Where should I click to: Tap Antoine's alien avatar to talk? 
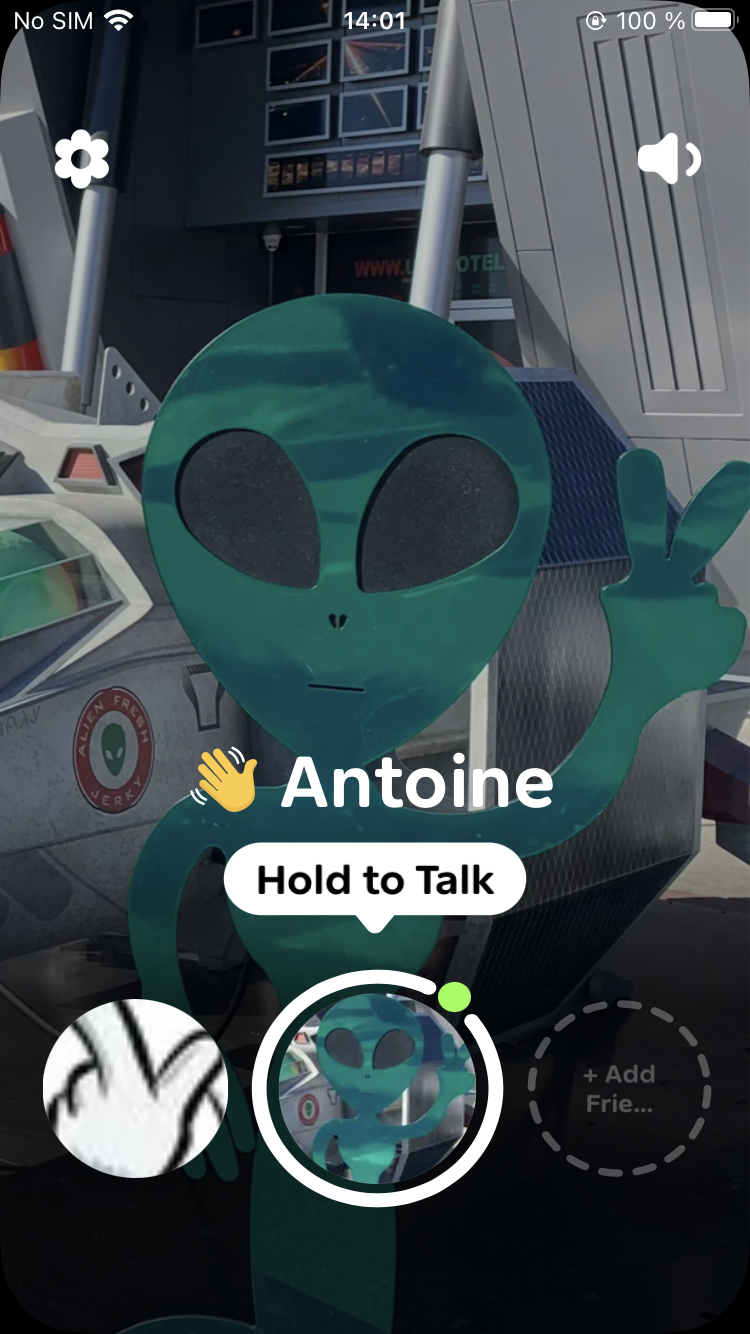click(376, 1088)
